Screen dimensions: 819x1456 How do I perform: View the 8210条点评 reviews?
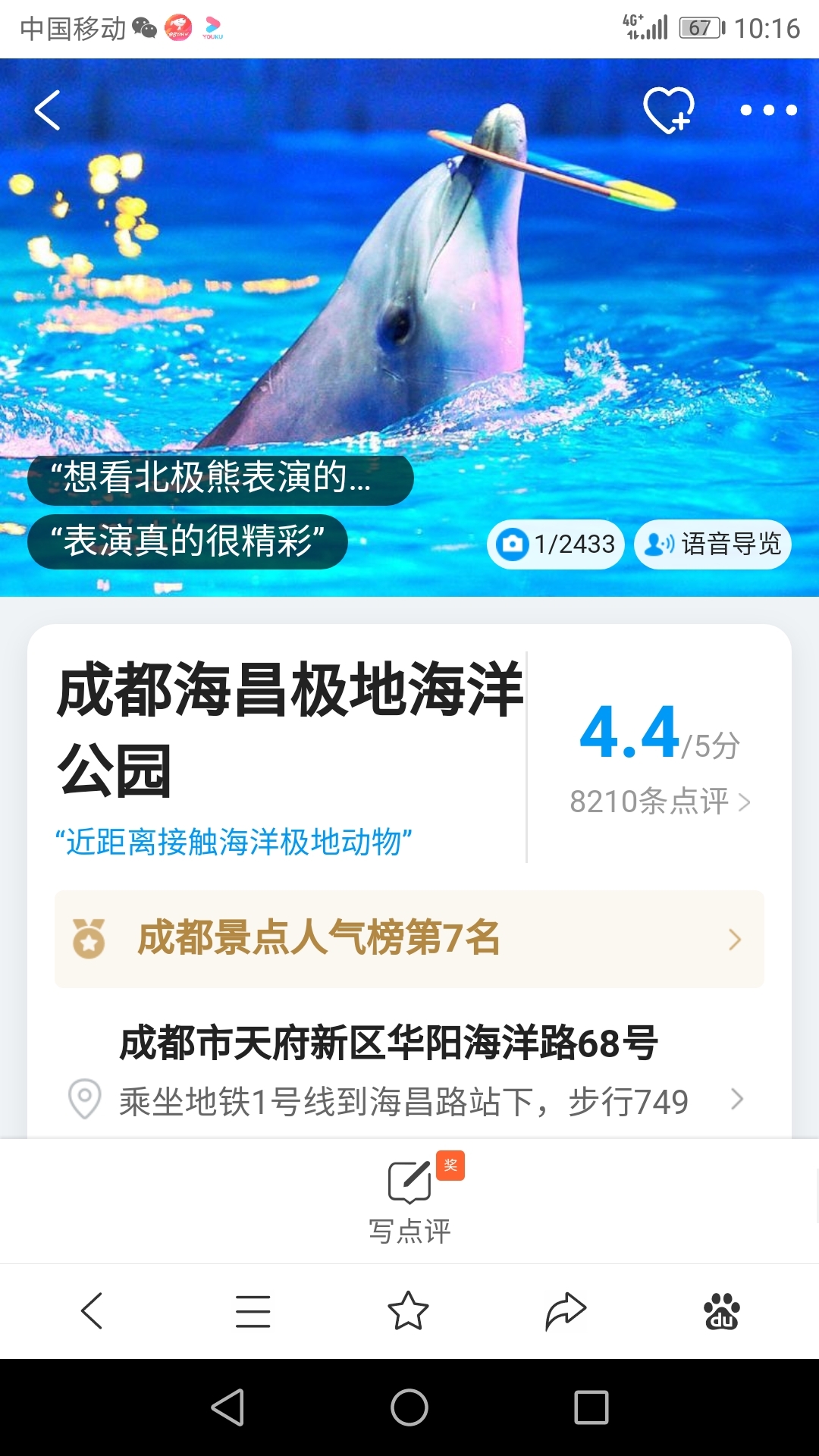[660, 802]
